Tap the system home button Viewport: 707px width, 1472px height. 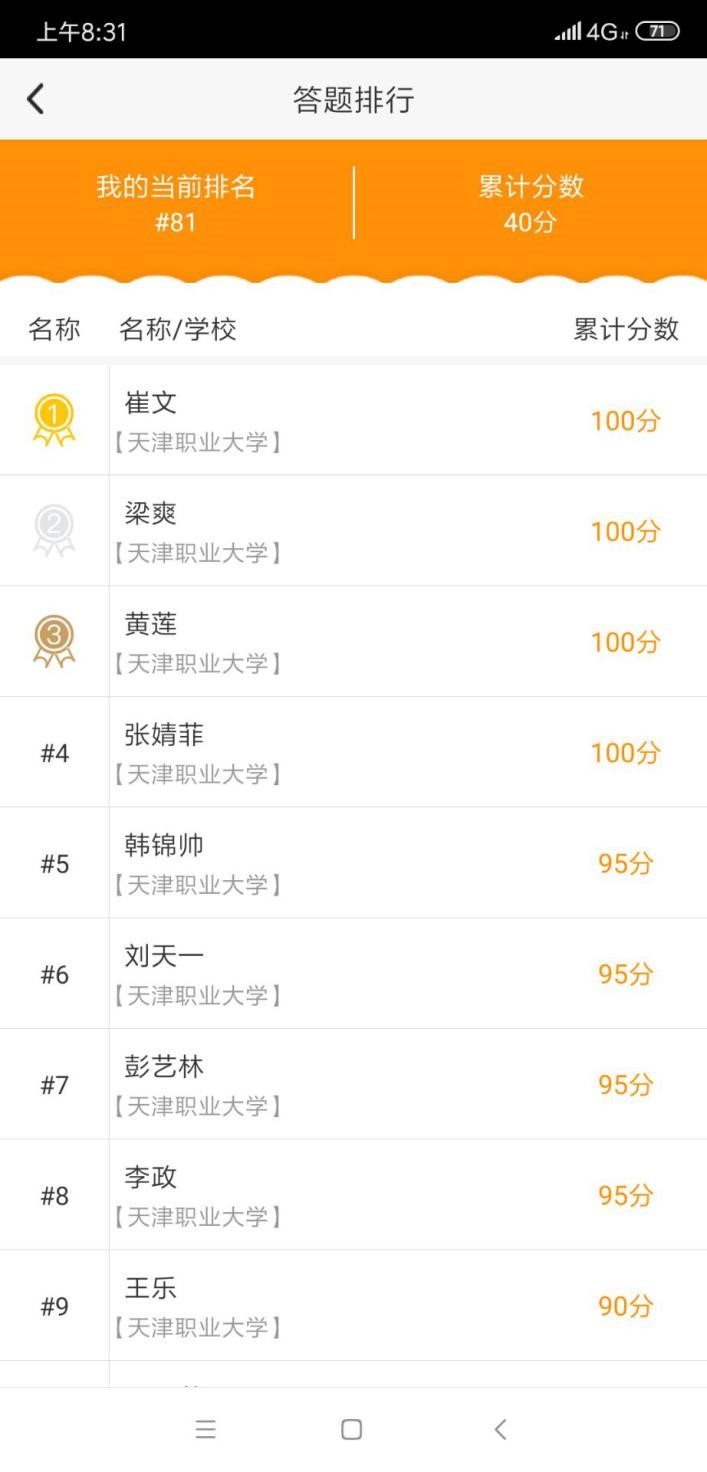click(x=351, y=1429)
